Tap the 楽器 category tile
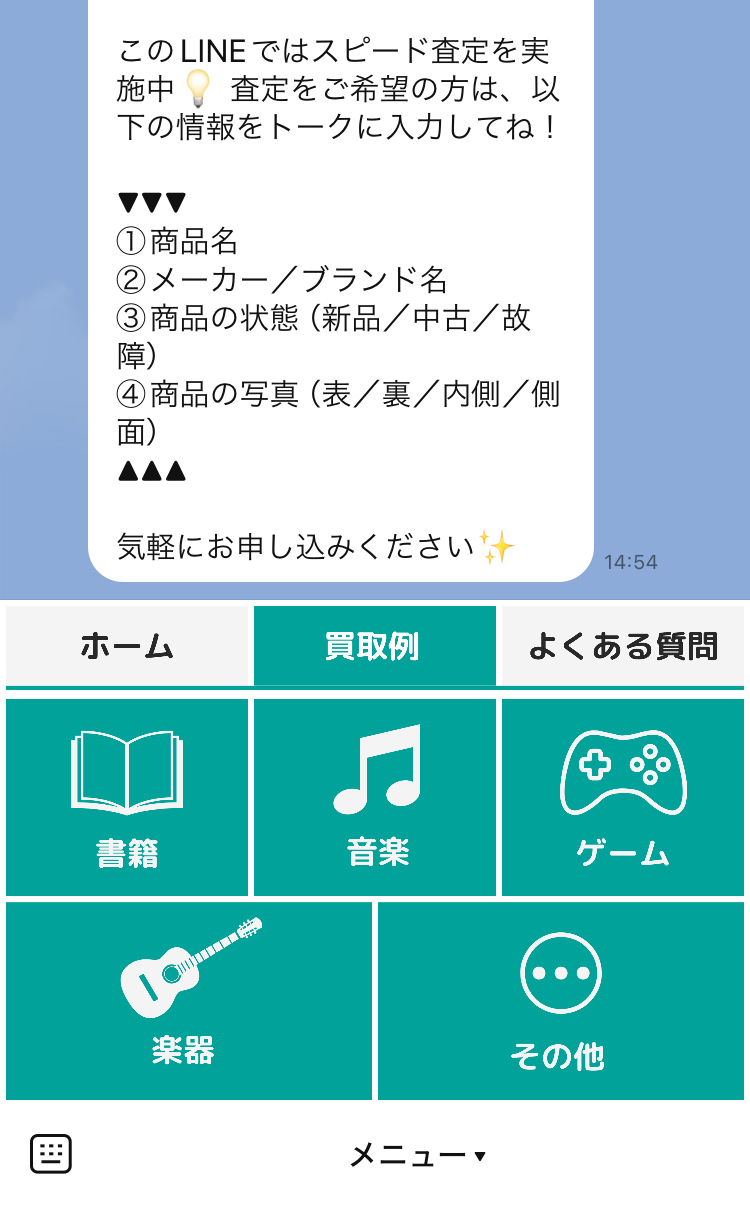 pyautogui.click(x=188, y=1002)
